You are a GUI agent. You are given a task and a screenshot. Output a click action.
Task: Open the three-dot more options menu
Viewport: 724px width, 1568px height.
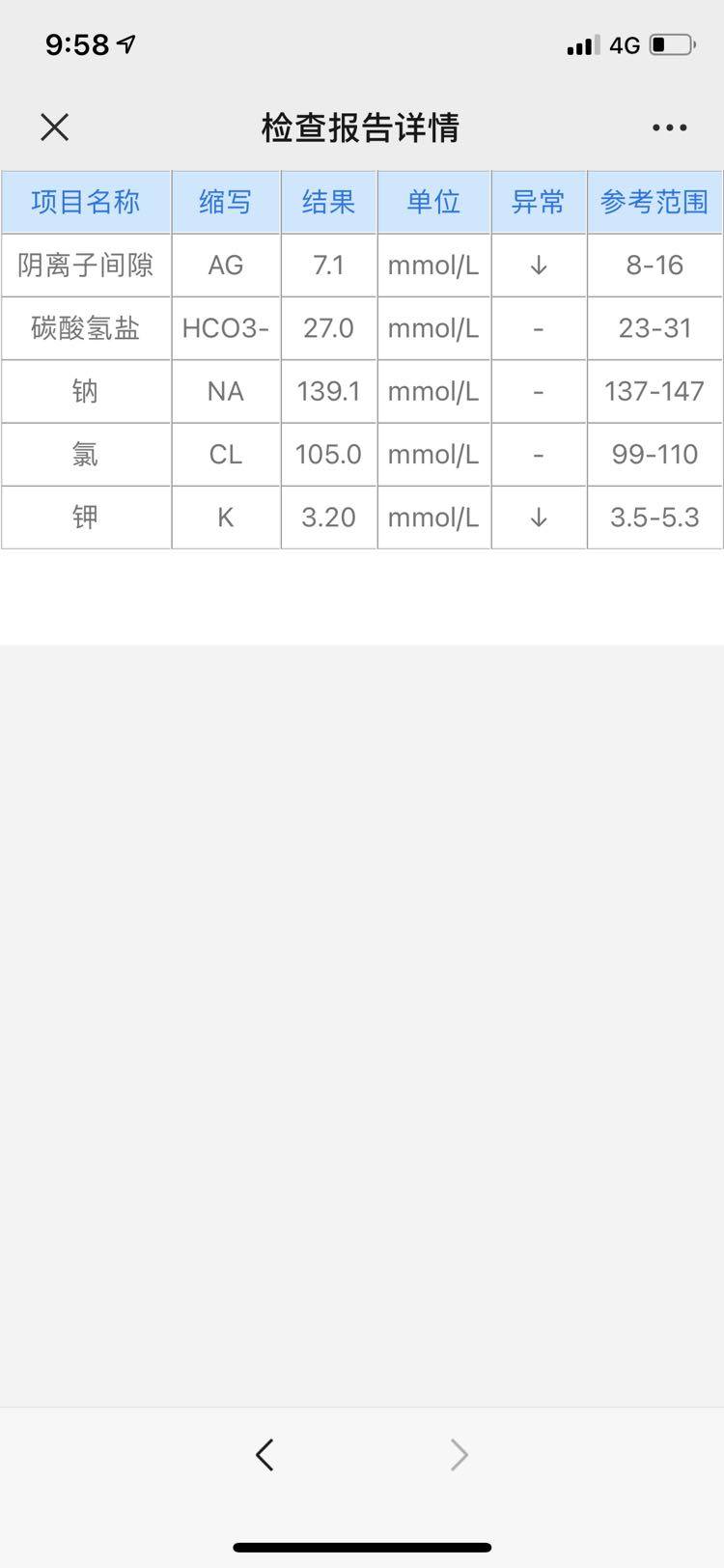click(669, 127)
